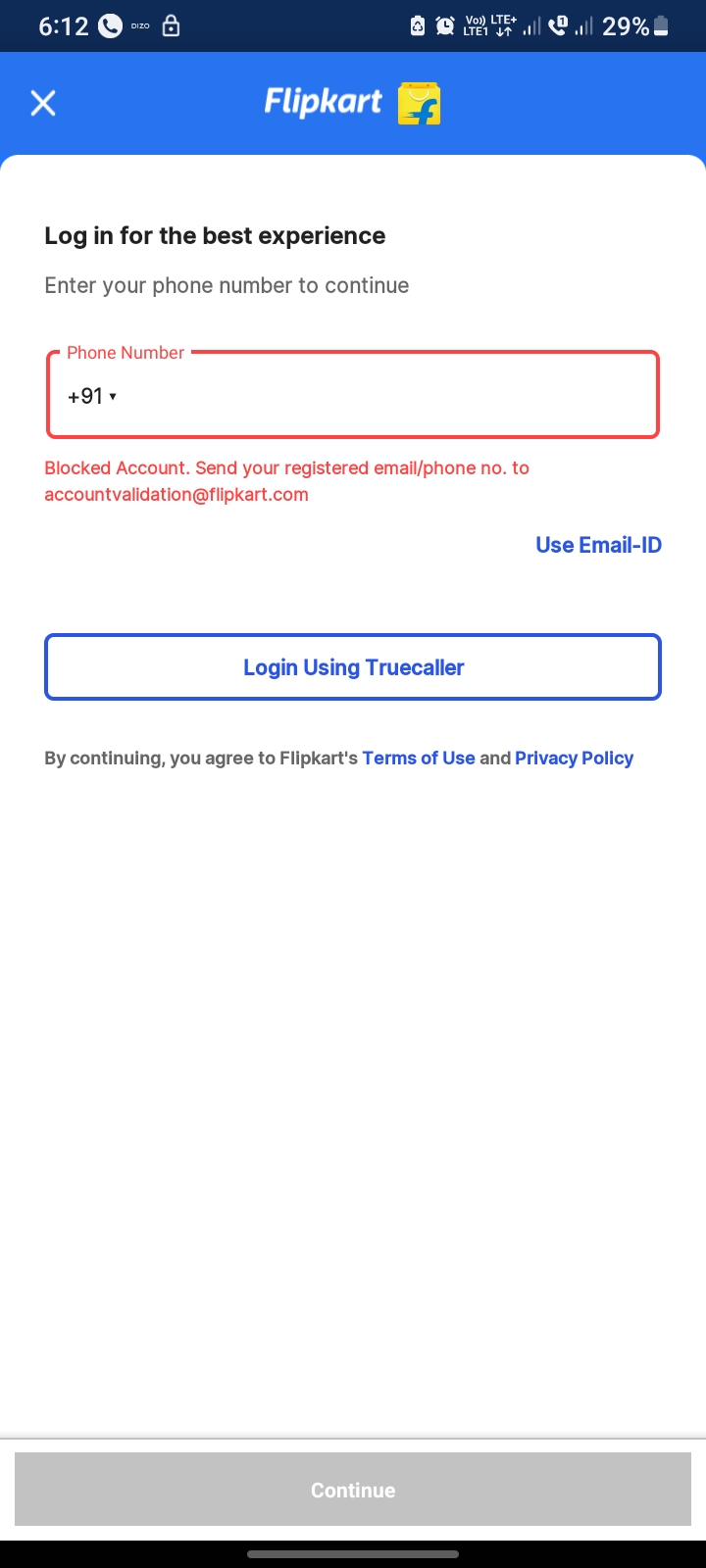Screen dimensions: 706x1568
Task: Switch to Use Email-ID login
Action: [x=598, y=545]
